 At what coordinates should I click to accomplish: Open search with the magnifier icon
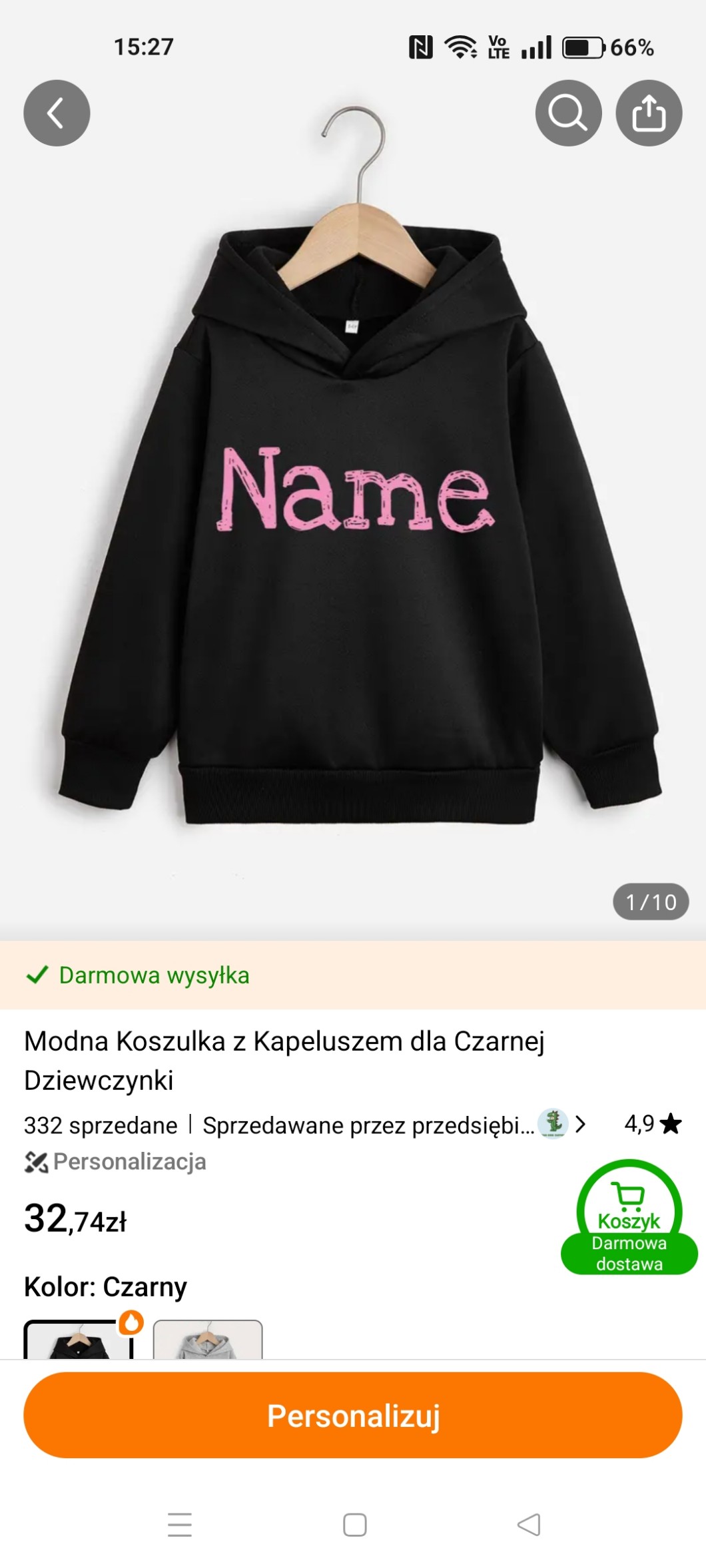click(568, 113)
